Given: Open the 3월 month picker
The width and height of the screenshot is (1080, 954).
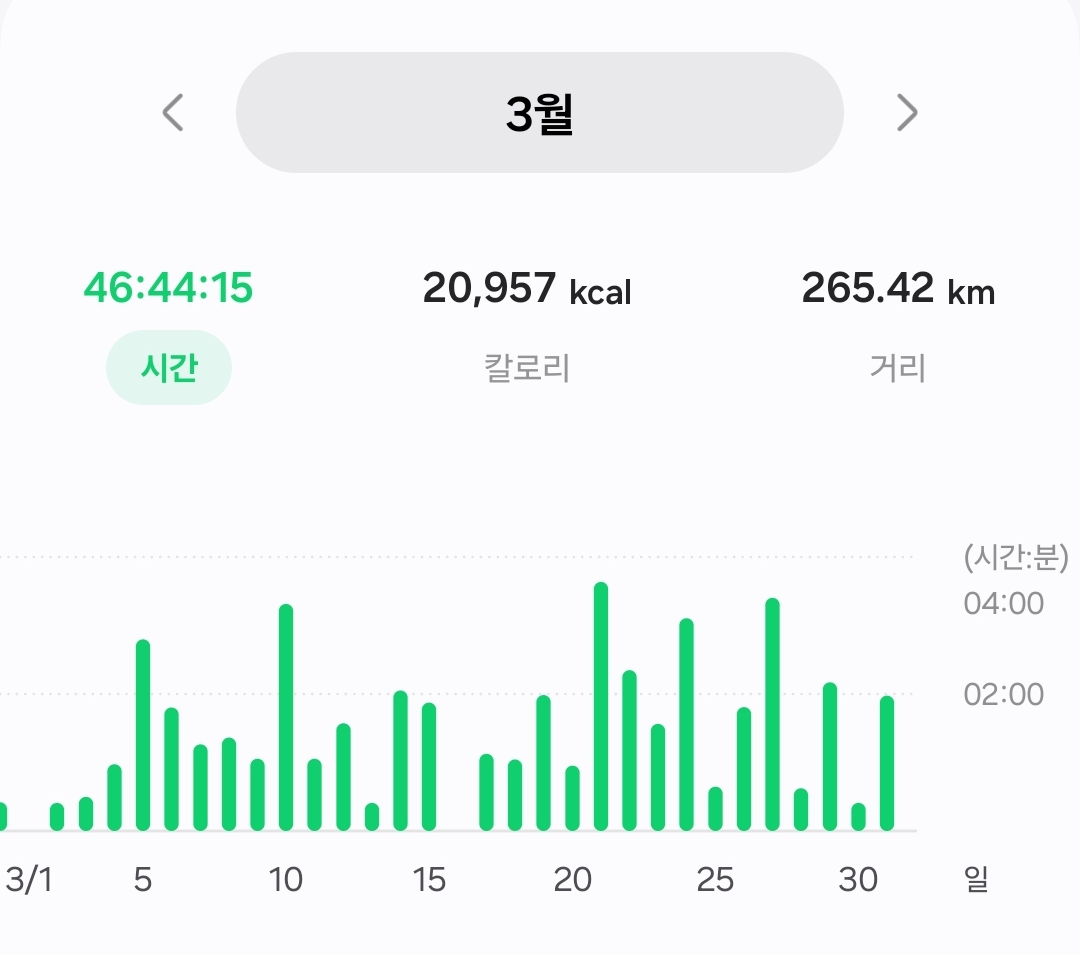Looking at the screenshot, I should (x=539, y=113).
